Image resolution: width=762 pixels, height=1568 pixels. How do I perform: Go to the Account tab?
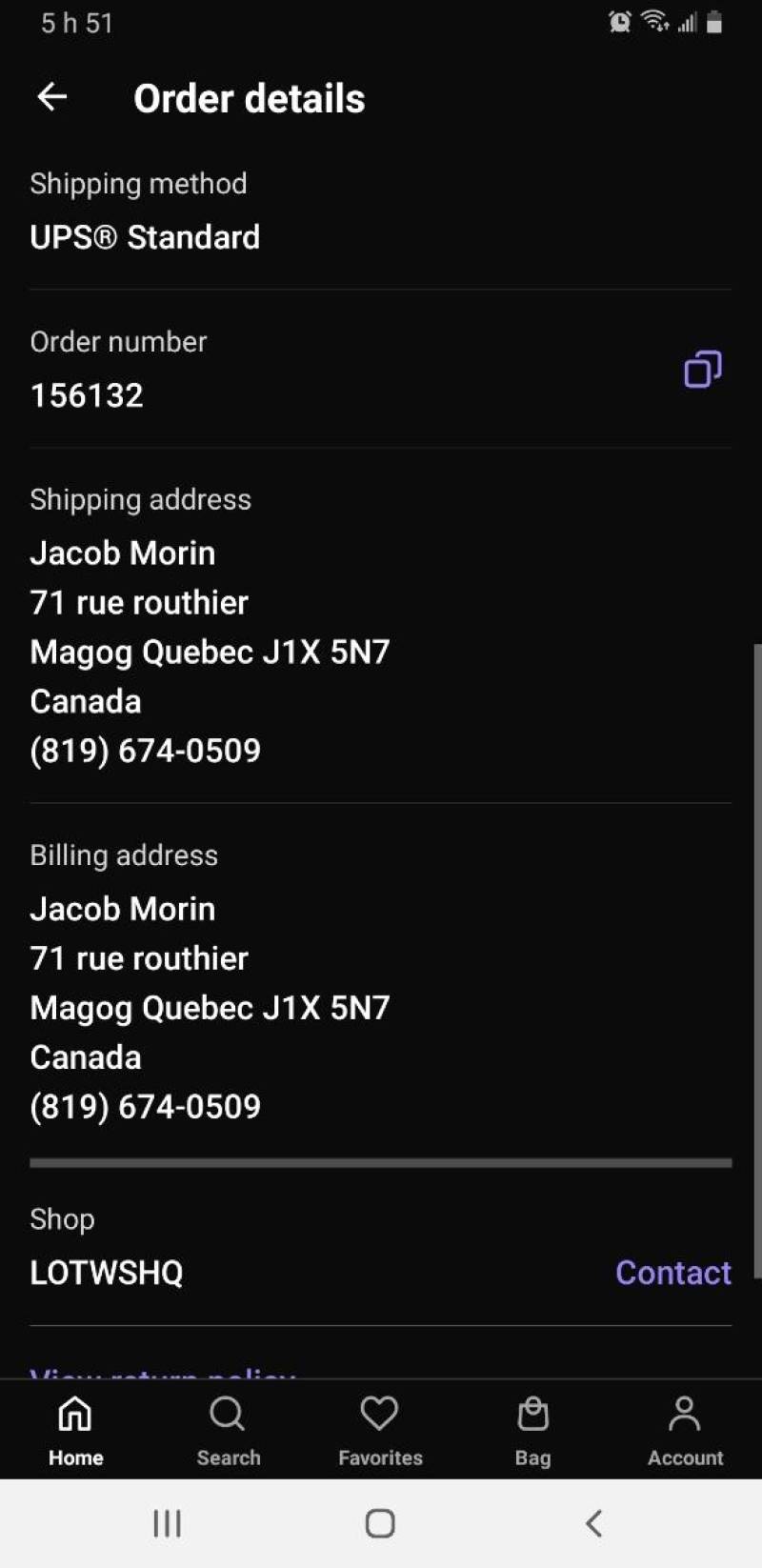click(685, 1431)
